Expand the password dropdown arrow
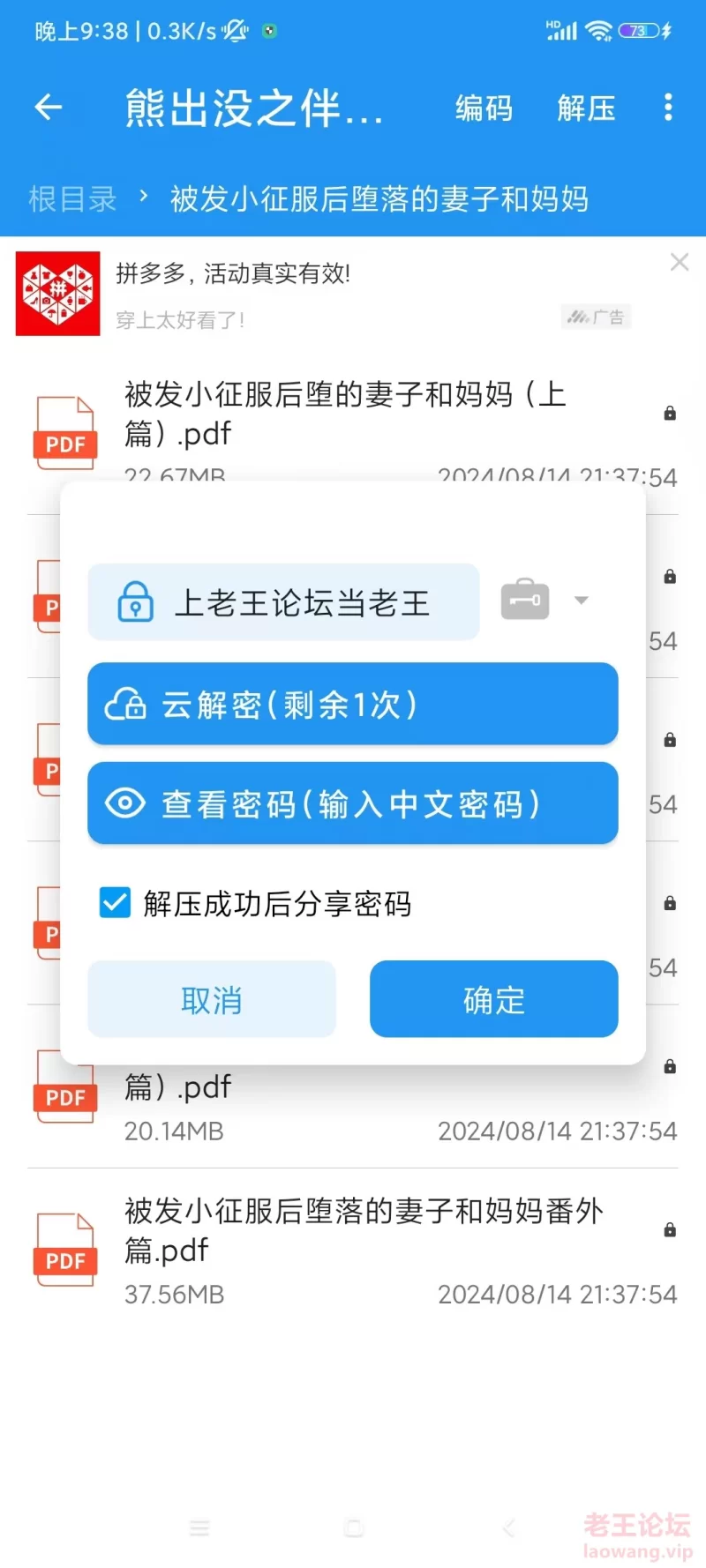The height and width of the screenshot is (1568, 706). click(581, 601)
